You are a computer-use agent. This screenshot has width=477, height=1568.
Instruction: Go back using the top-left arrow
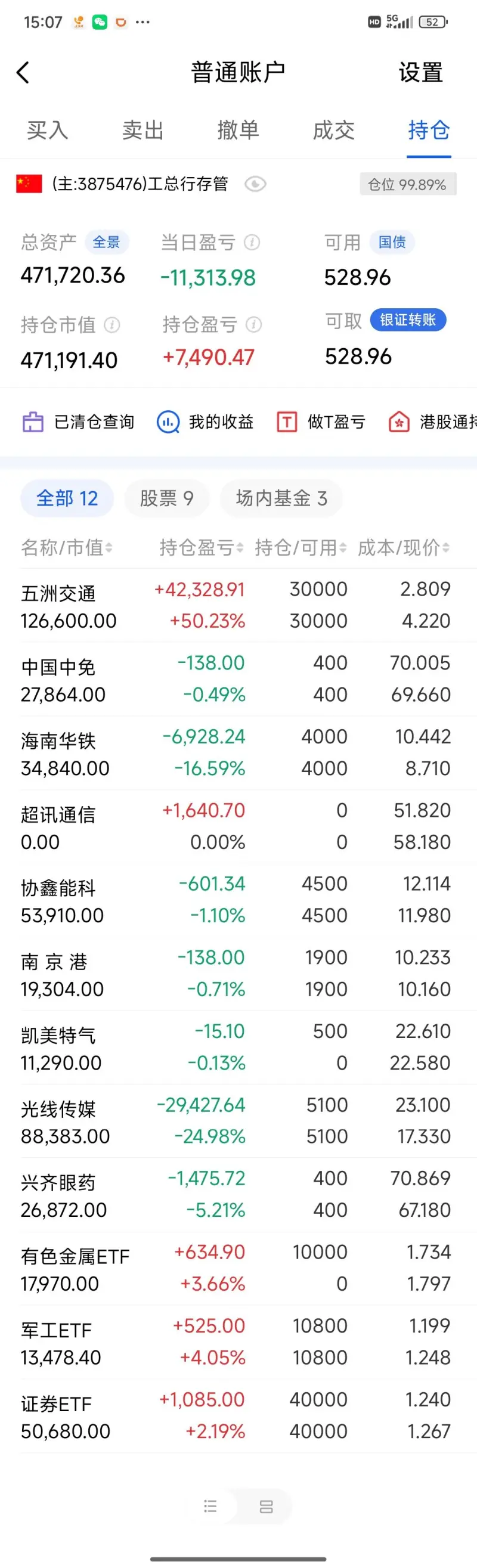[23, 72]
